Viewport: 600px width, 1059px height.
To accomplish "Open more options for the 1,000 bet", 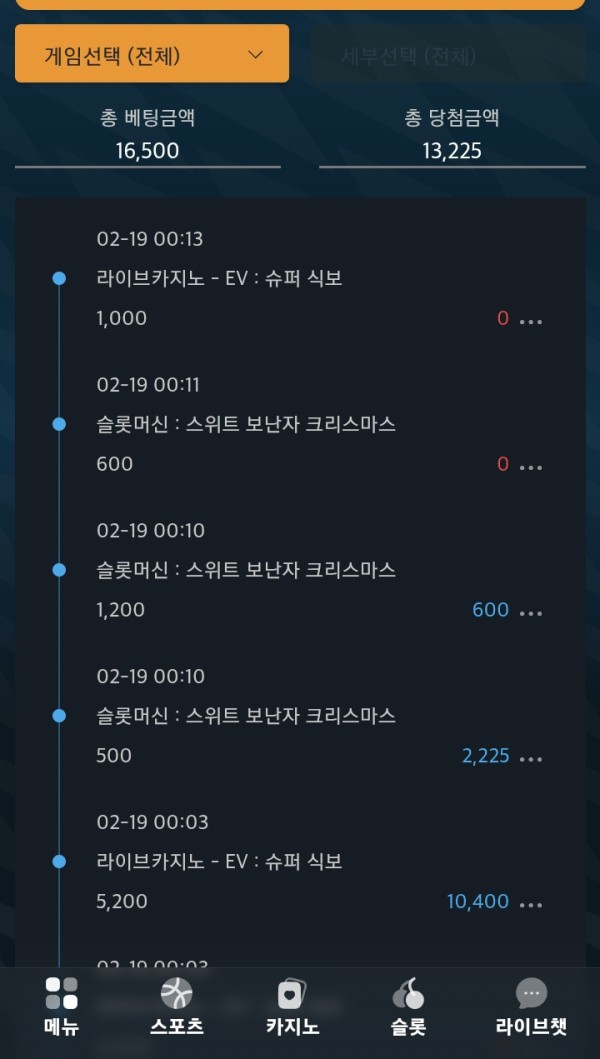I will (531, 321).
